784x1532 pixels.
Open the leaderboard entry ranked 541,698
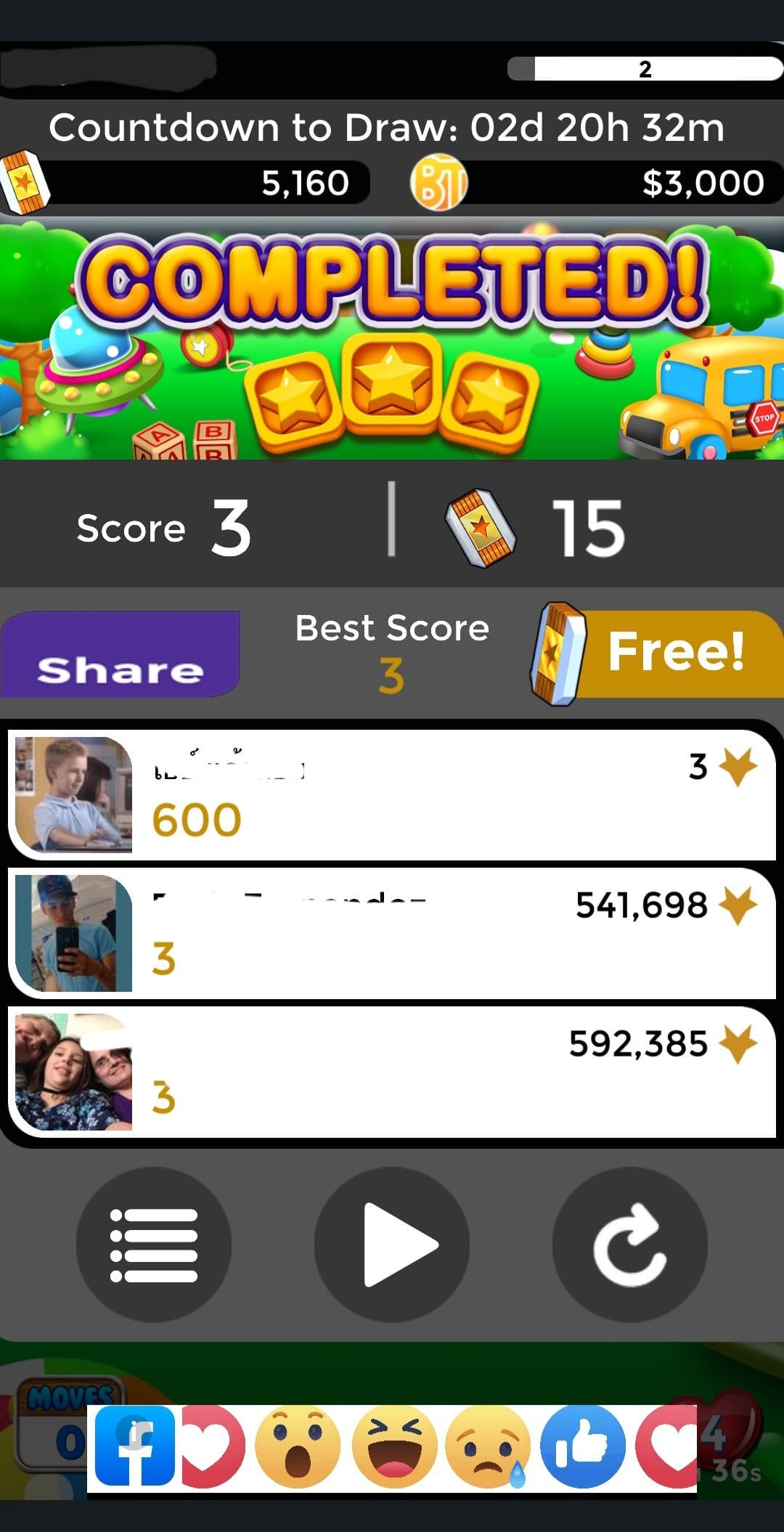click(x=392, y=934)
